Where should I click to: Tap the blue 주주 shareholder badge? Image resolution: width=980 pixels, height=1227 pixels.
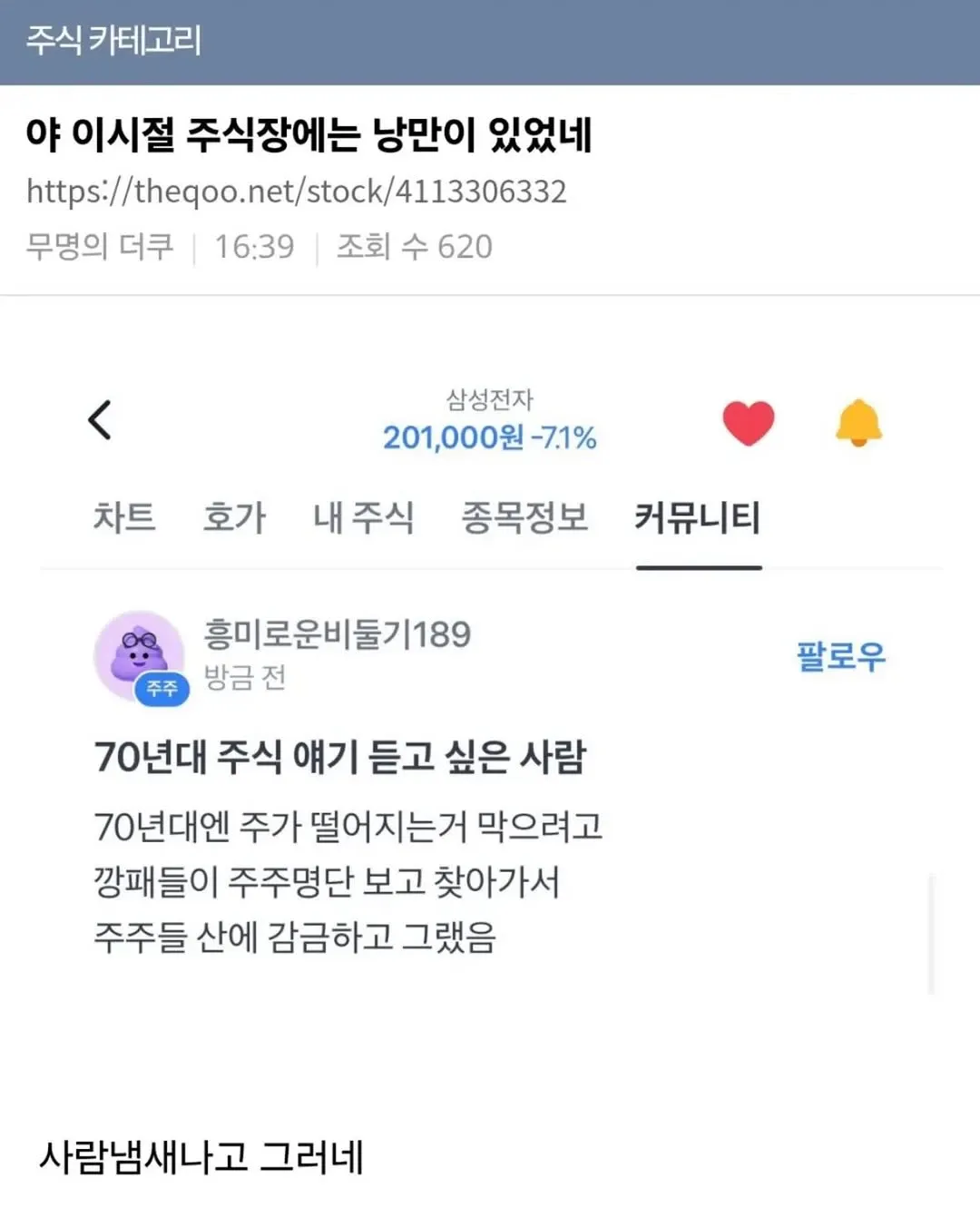point(163,690)
